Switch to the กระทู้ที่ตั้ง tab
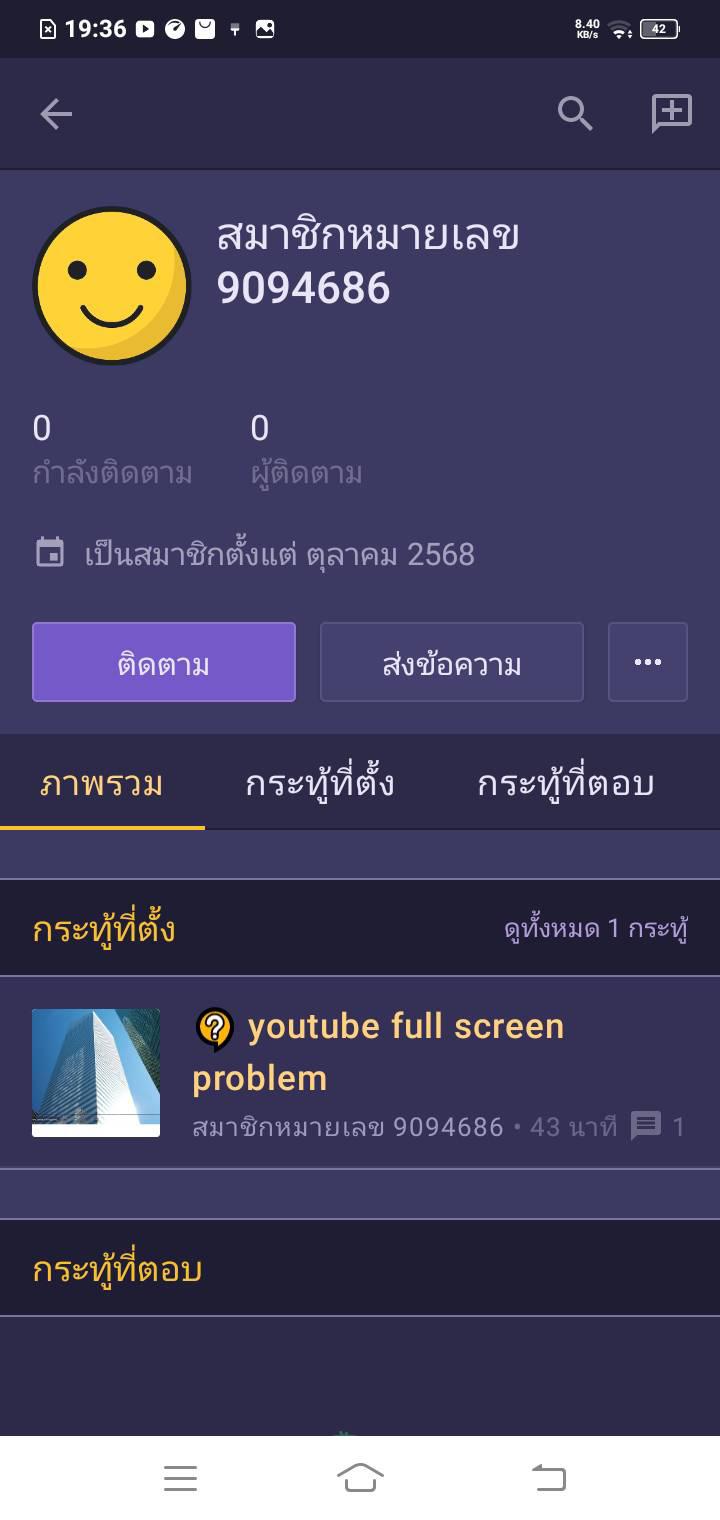Screen dimensions: 720x1520 [320, 784]
